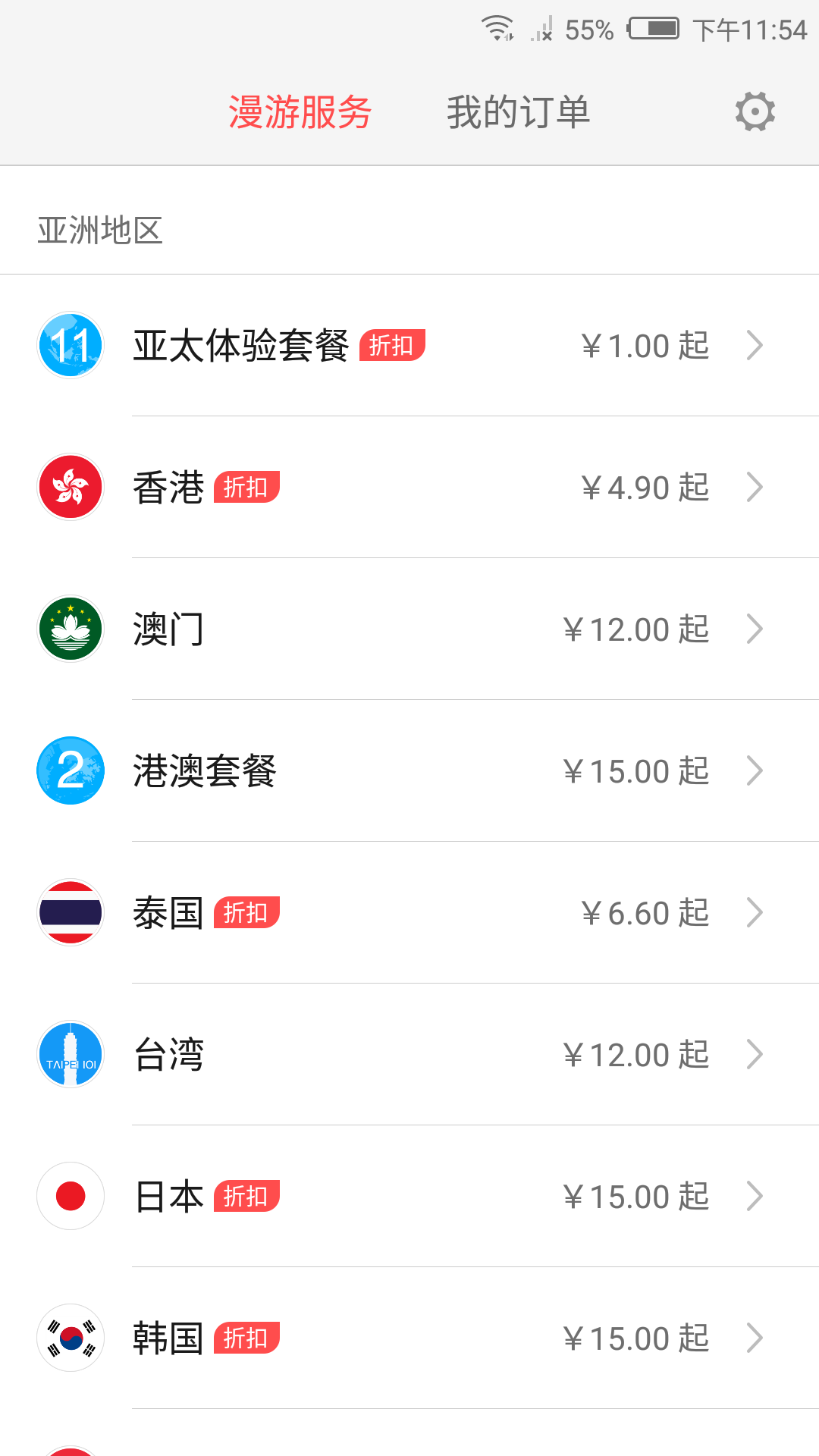Switch to the 我的订单 tab
This screenshot has width=819, height=1456.
pos(518,112)
